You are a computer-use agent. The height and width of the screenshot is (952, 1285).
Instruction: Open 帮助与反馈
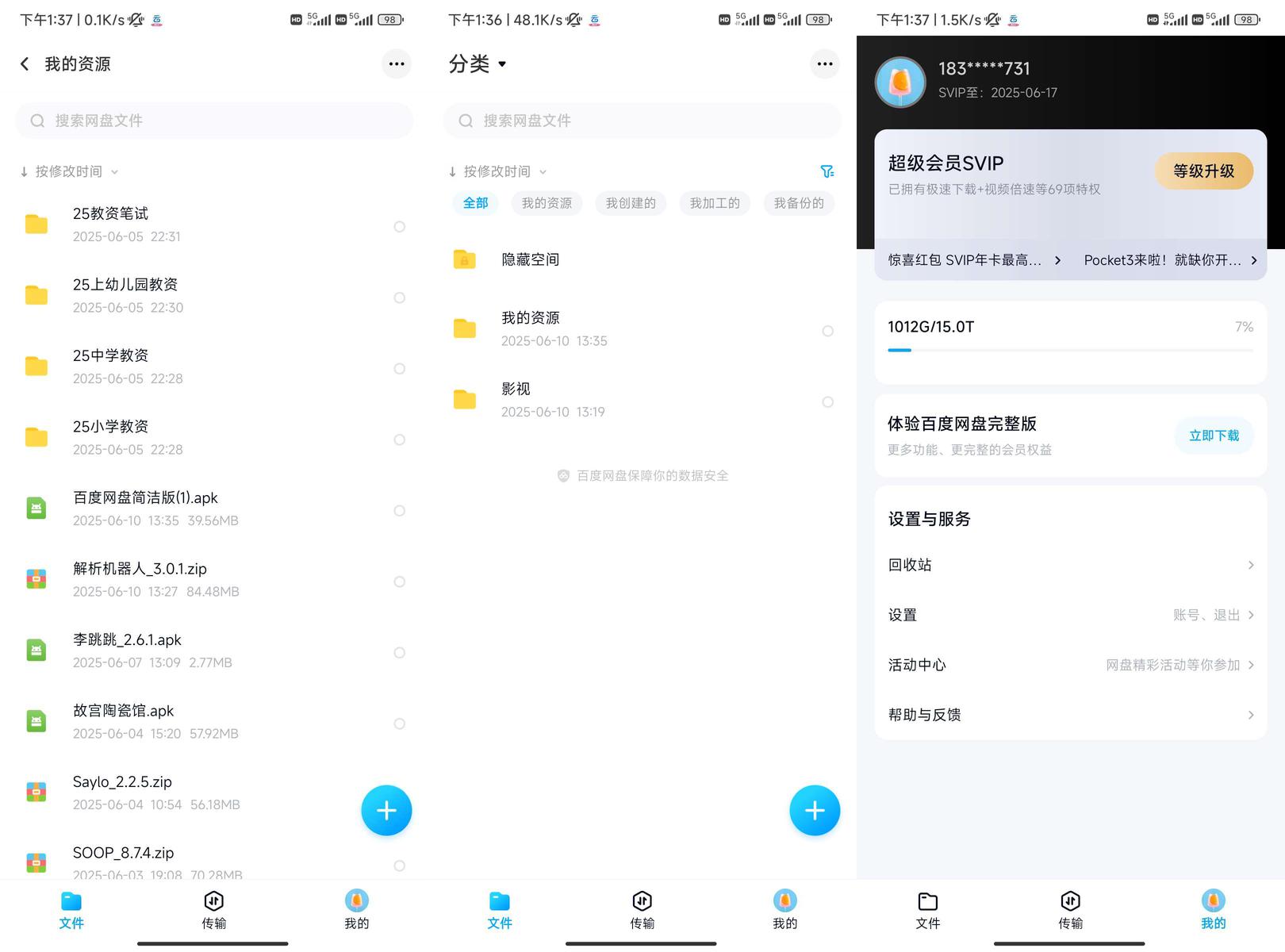(1069, 715)
